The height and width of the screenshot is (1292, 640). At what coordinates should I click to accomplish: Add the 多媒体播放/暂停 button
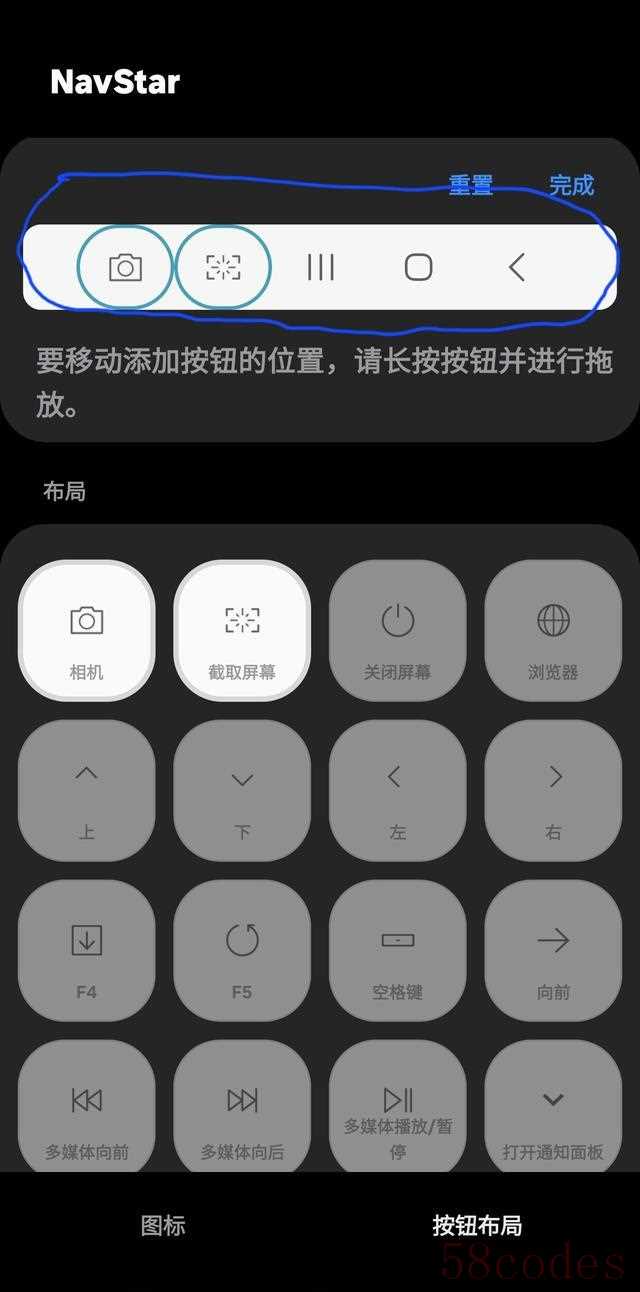(397, 1108)
